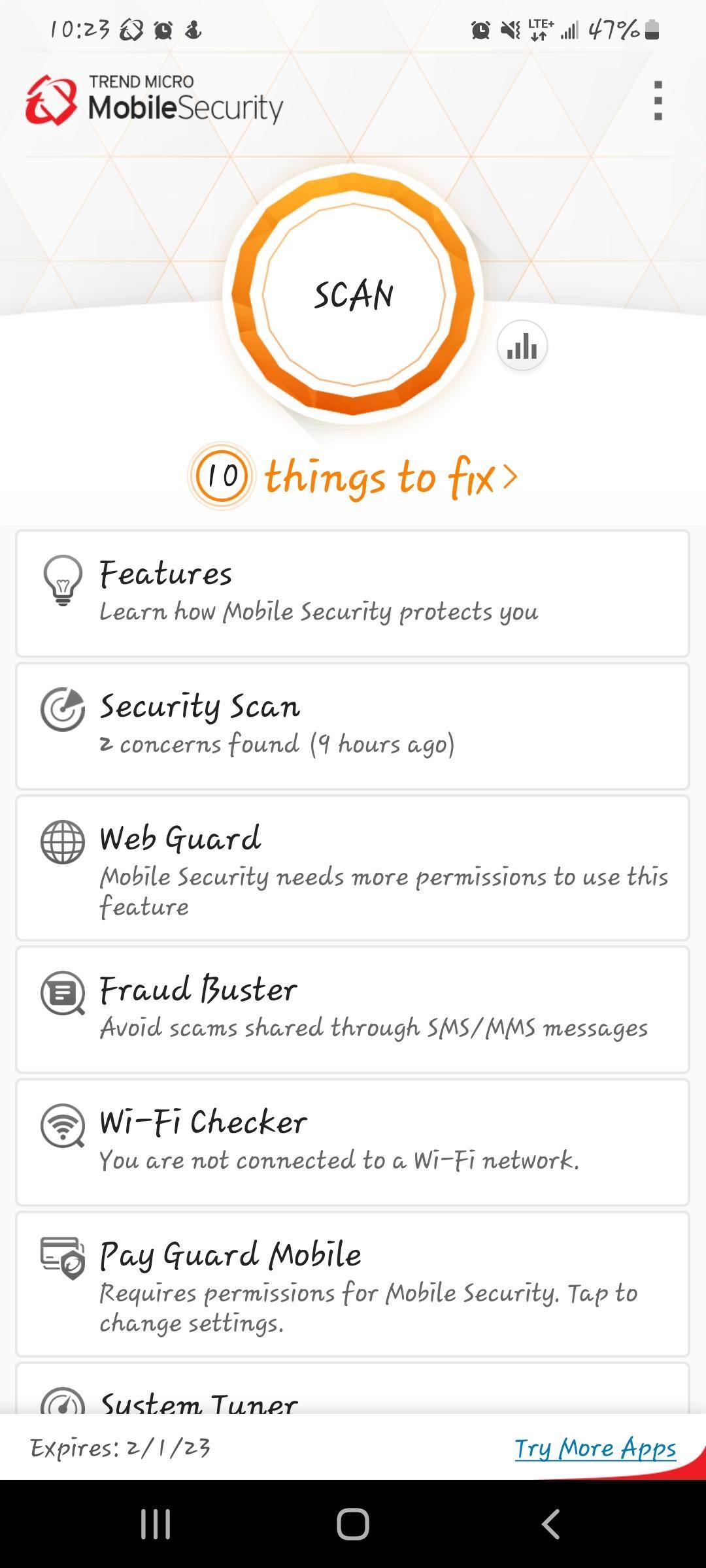Launch the Wi-Fi Checker
Screen dimensions: 706x1568
point(353,1141)
